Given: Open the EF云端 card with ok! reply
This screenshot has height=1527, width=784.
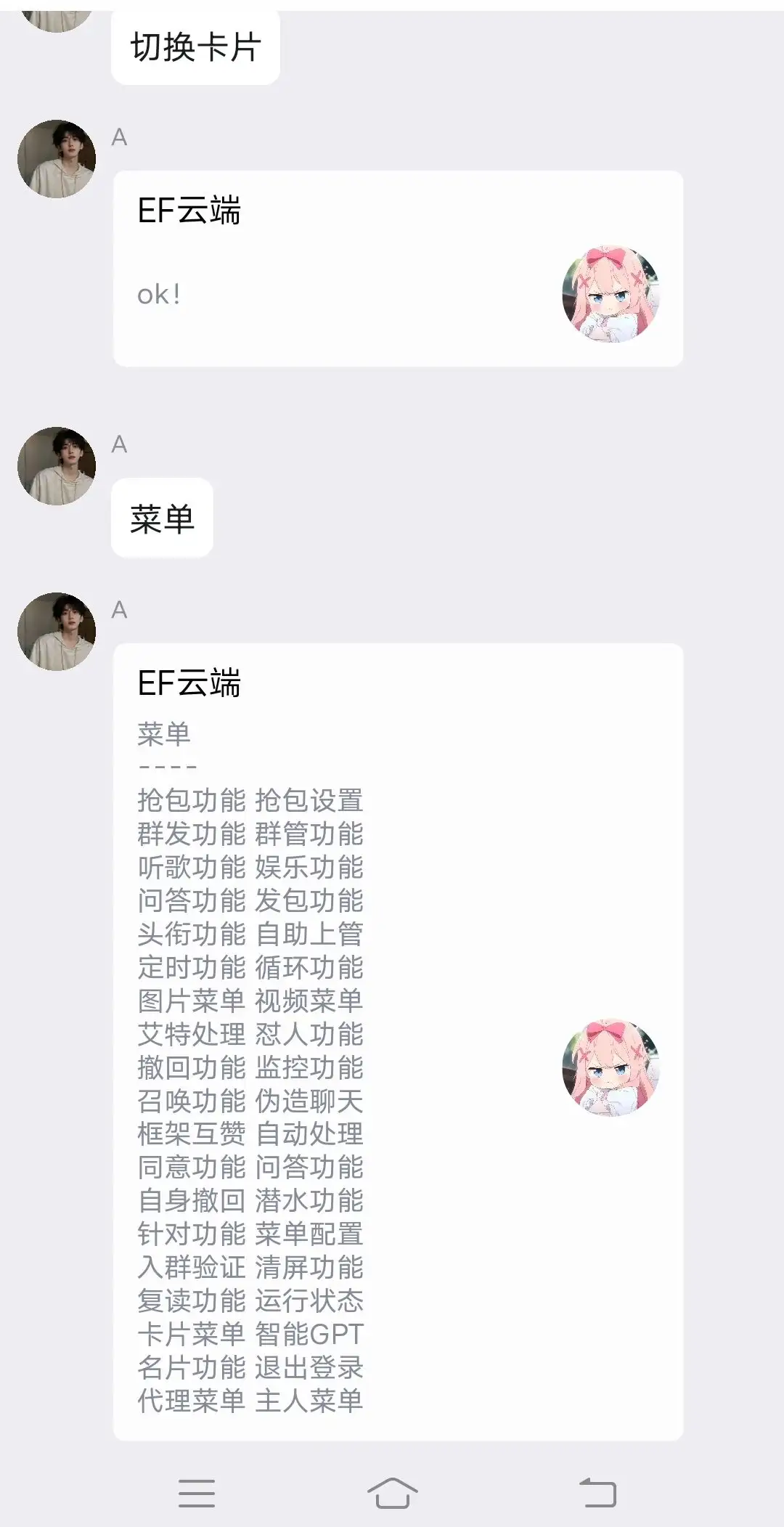Looking at the screenshot, I should [398, 269].
